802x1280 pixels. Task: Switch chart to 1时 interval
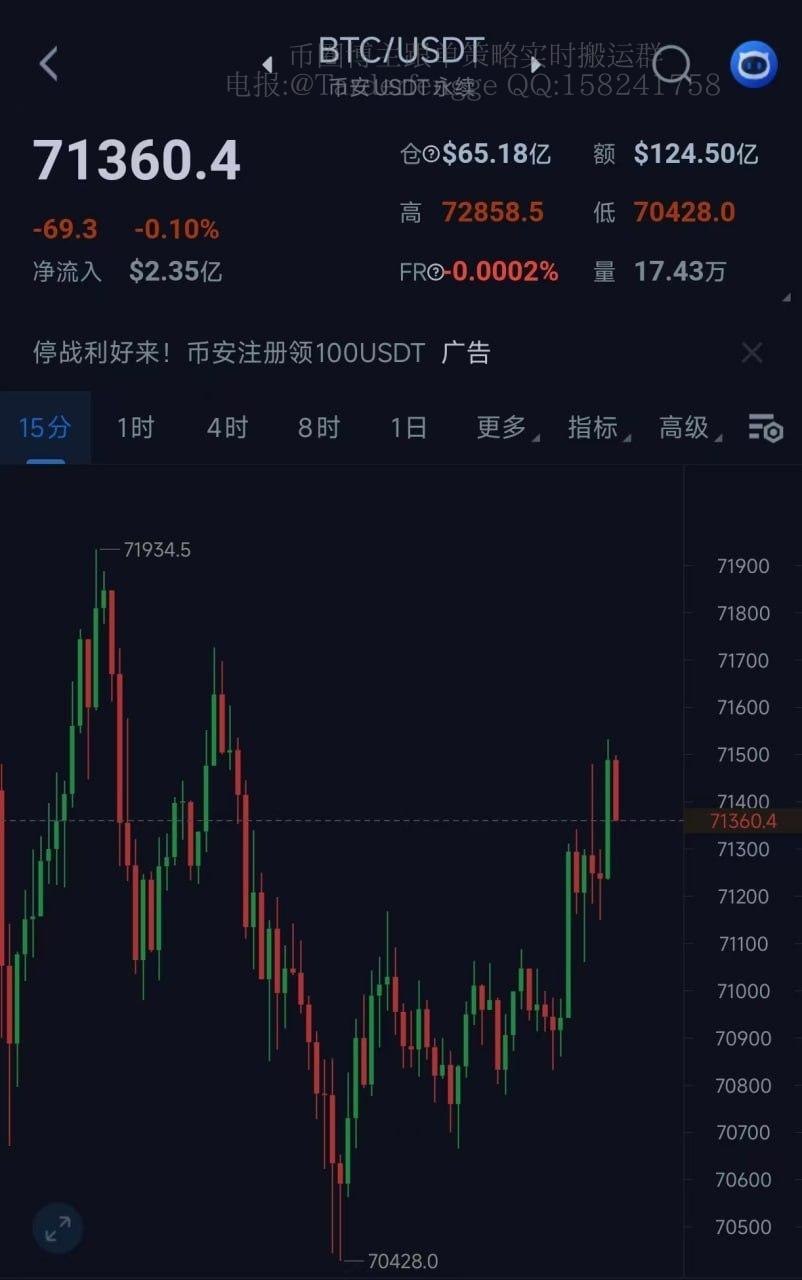coord(136,428)
